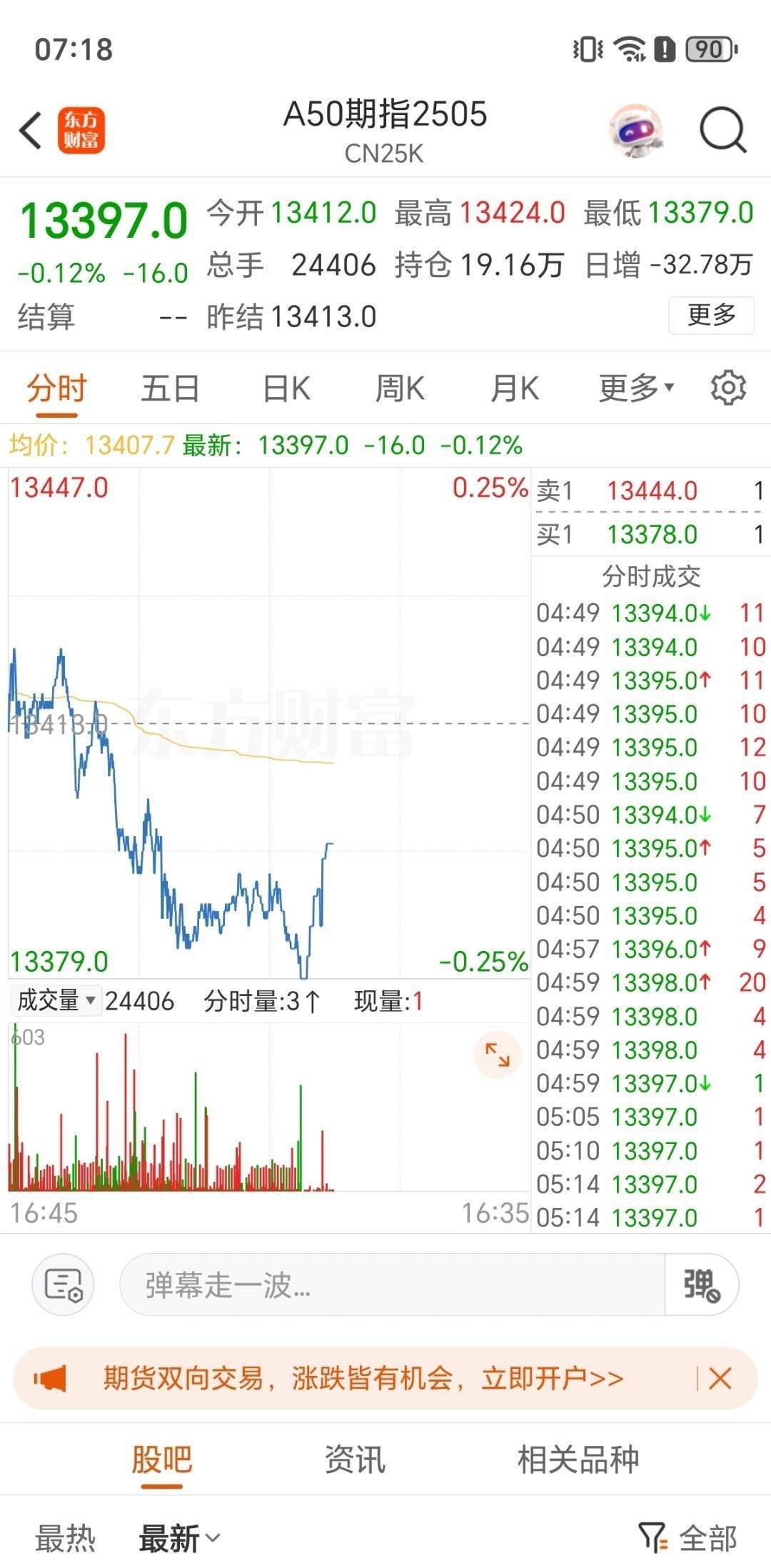Switch to the 月K chart tab
Viewport: 771px width, 1568px height.
(x=515, y=389)
